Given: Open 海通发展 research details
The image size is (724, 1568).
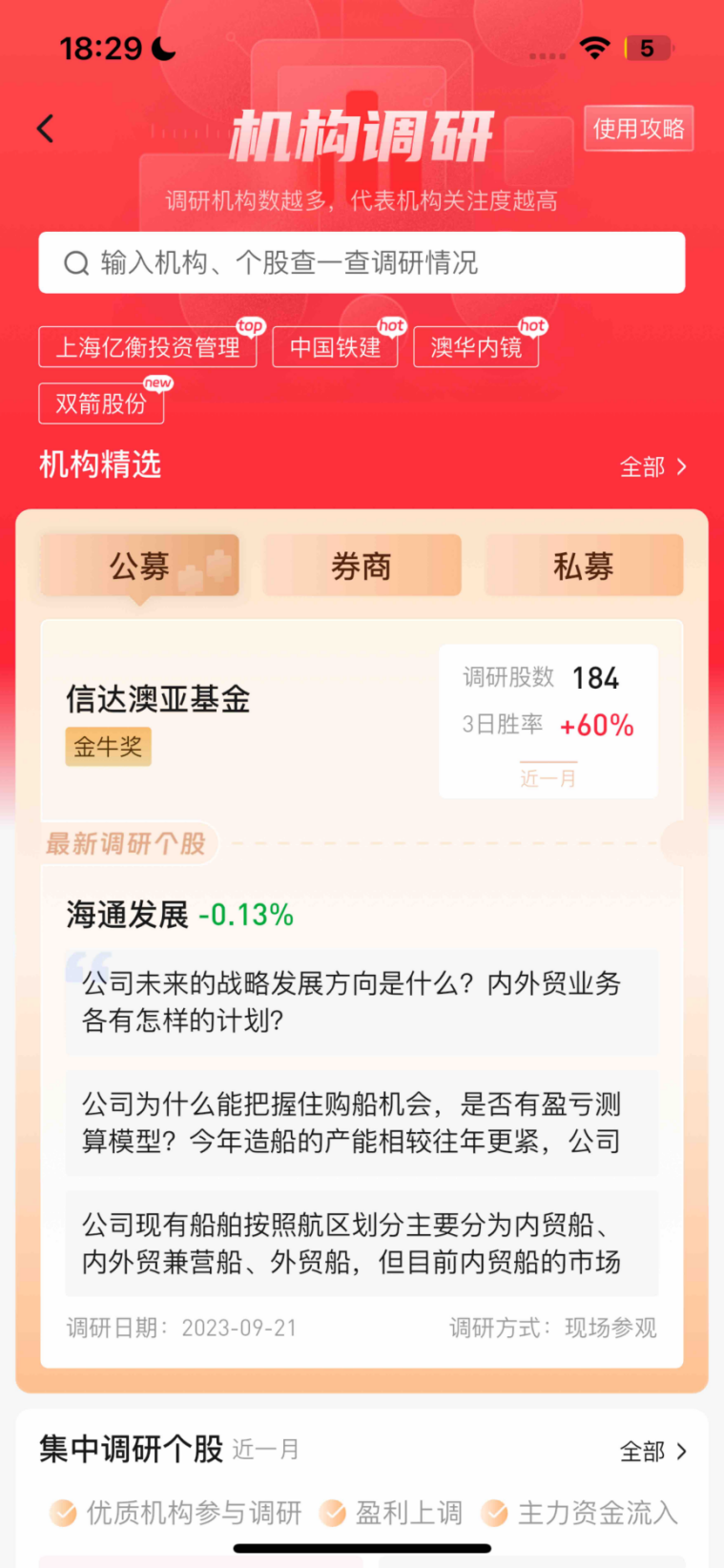Looking at the screenshot, I should tap(128, 915).
